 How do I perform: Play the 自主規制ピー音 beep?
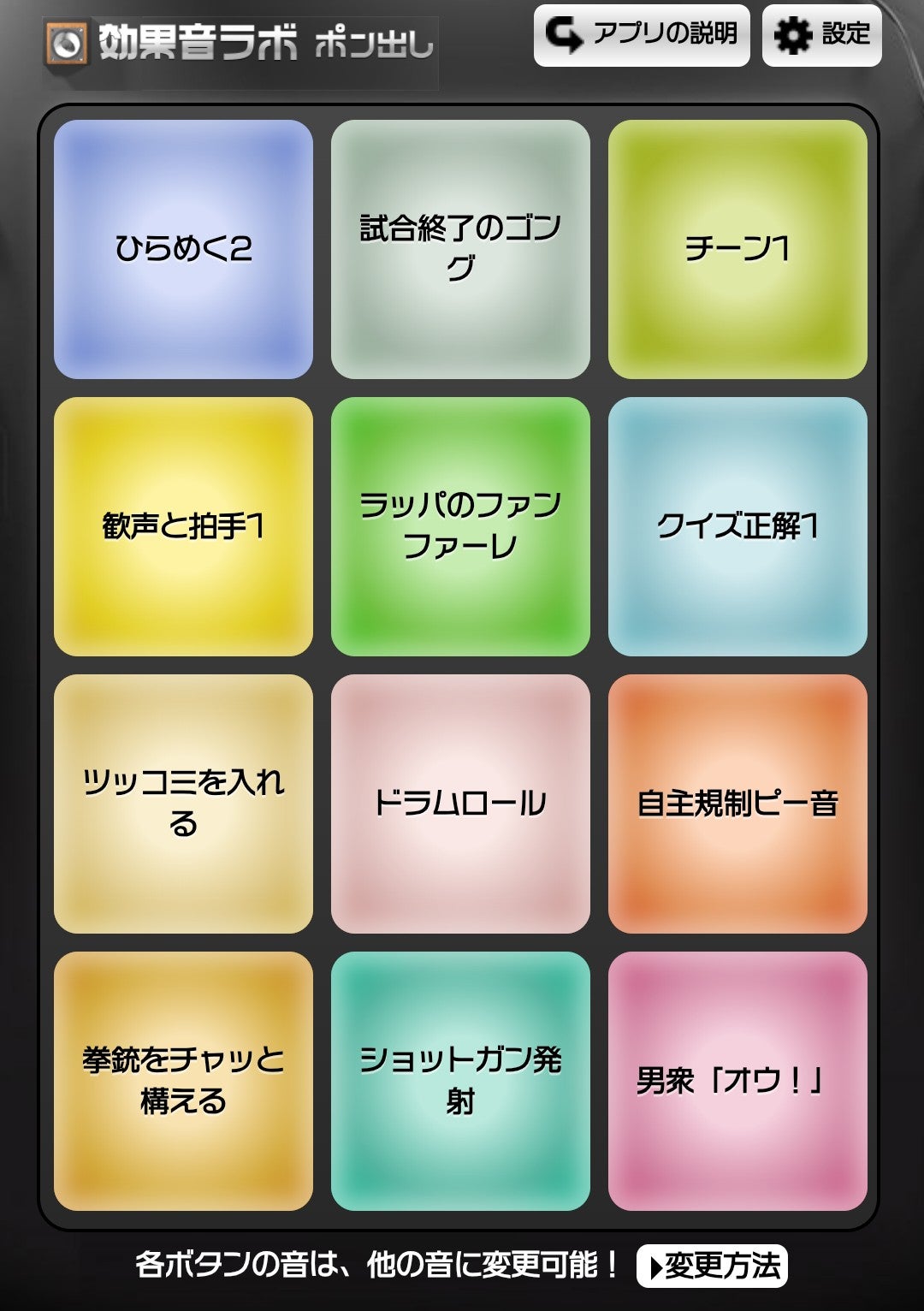(x=737, y=804)
